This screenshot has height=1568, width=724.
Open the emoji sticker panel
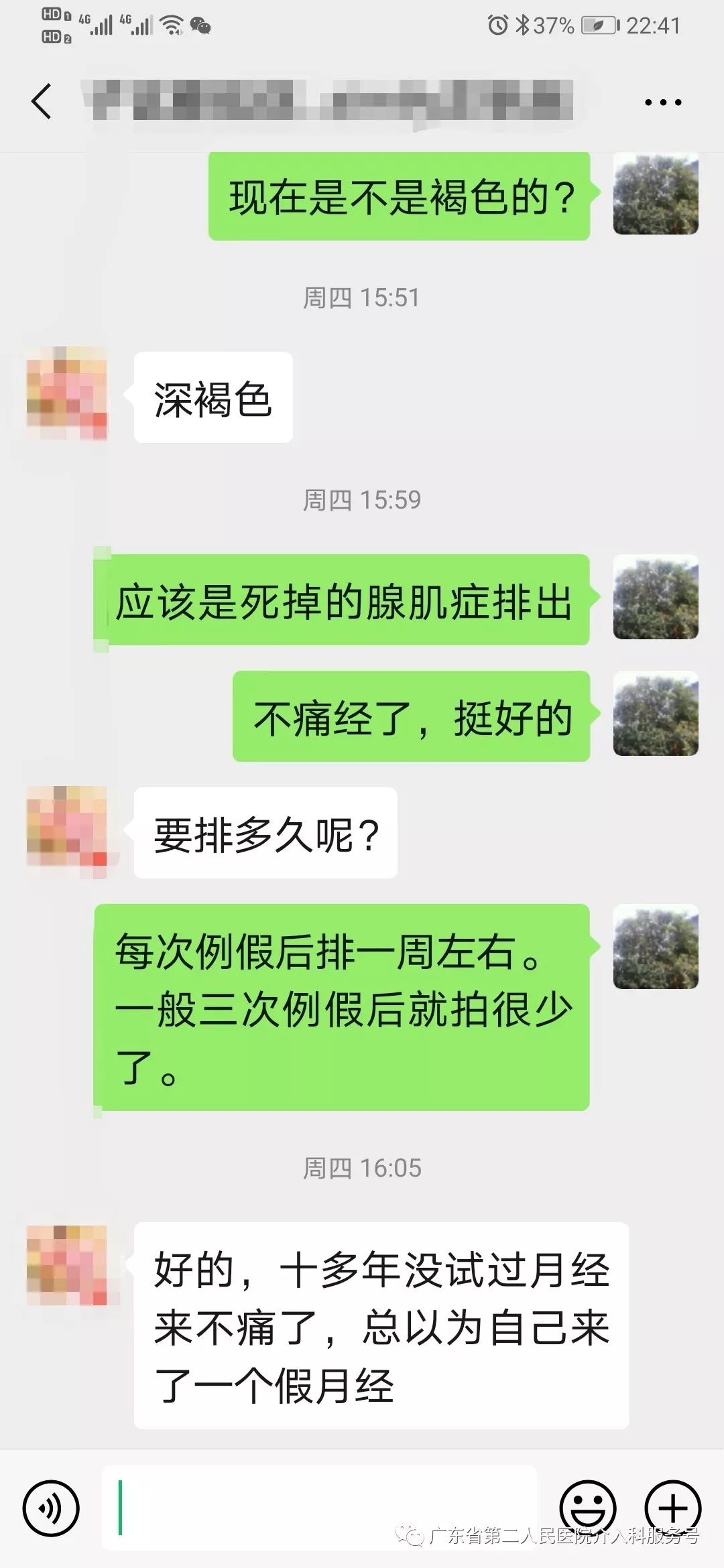coord(587,1508)
